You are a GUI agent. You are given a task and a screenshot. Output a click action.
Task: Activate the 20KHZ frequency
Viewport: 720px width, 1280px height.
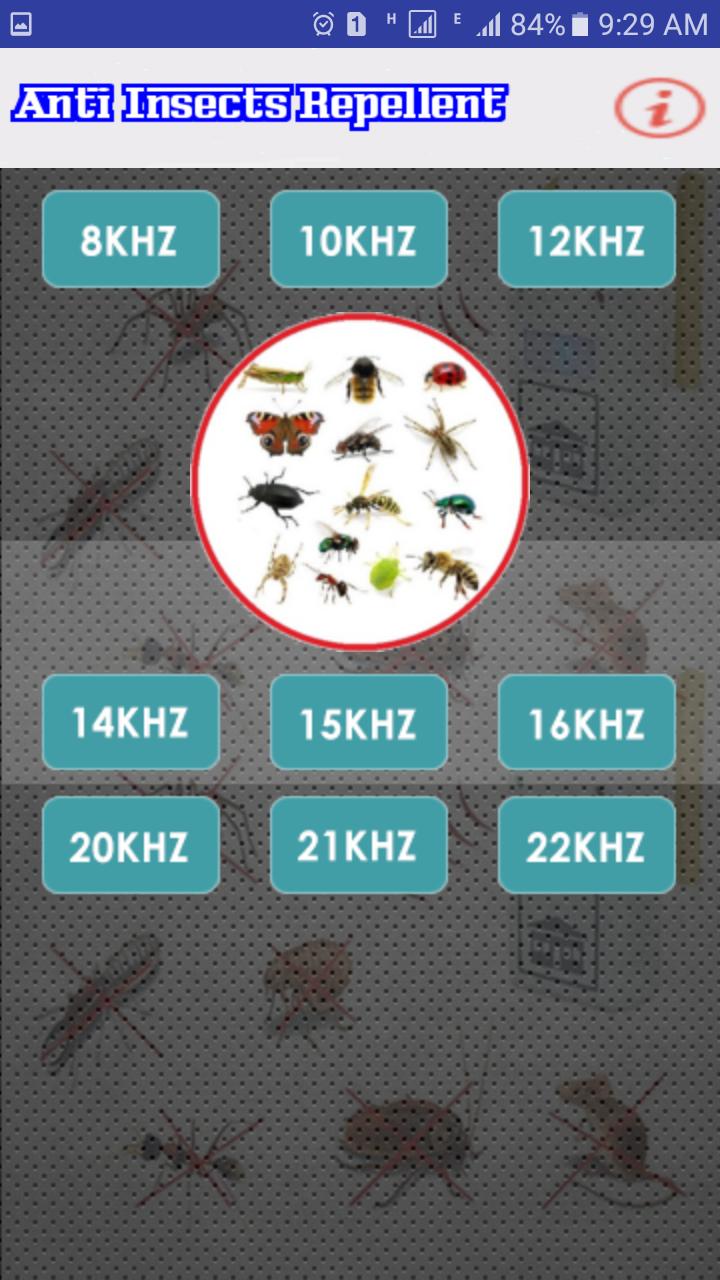tap(130, 845)
